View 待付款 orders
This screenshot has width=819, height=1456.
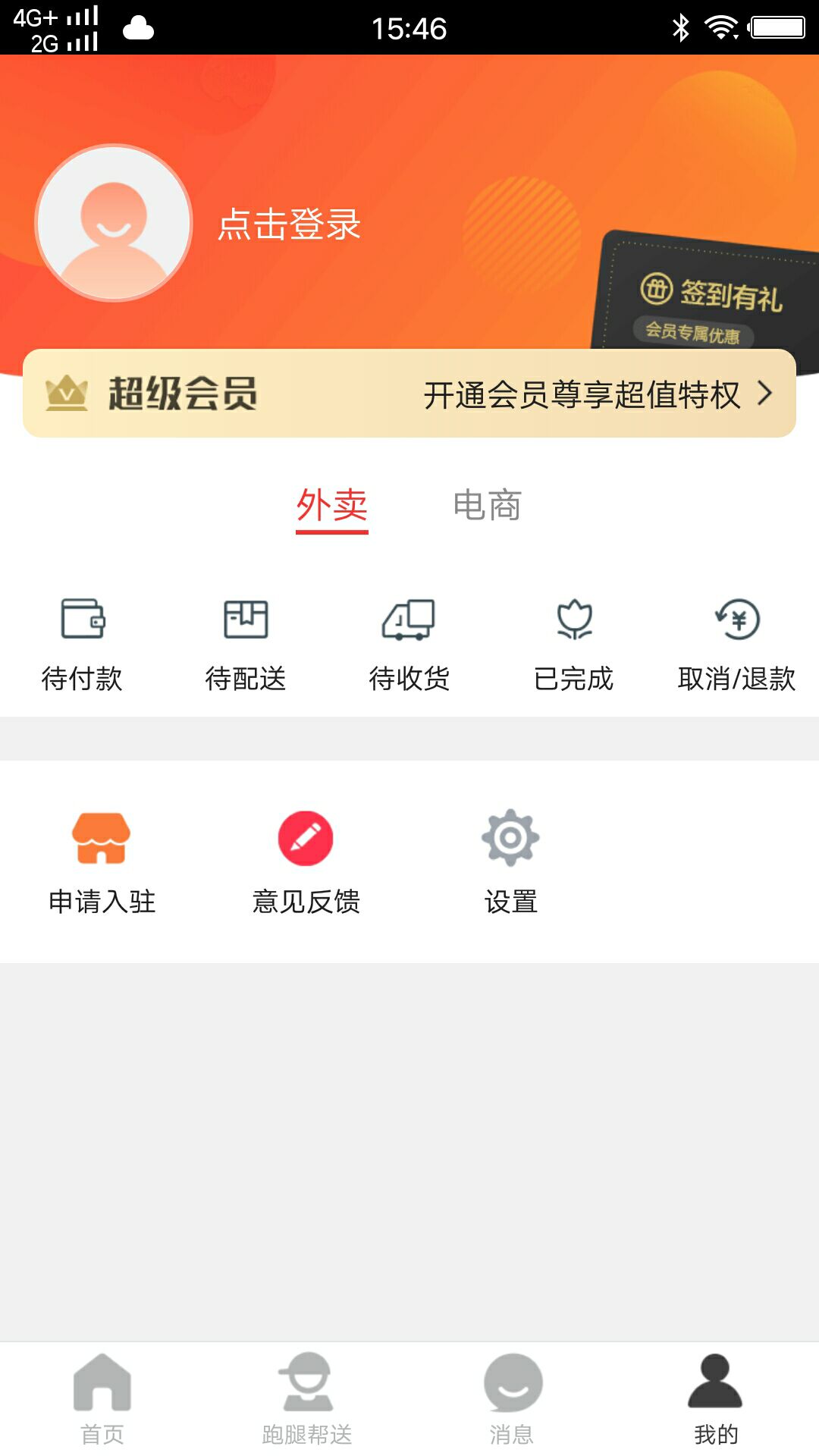[x=82, y=645]
